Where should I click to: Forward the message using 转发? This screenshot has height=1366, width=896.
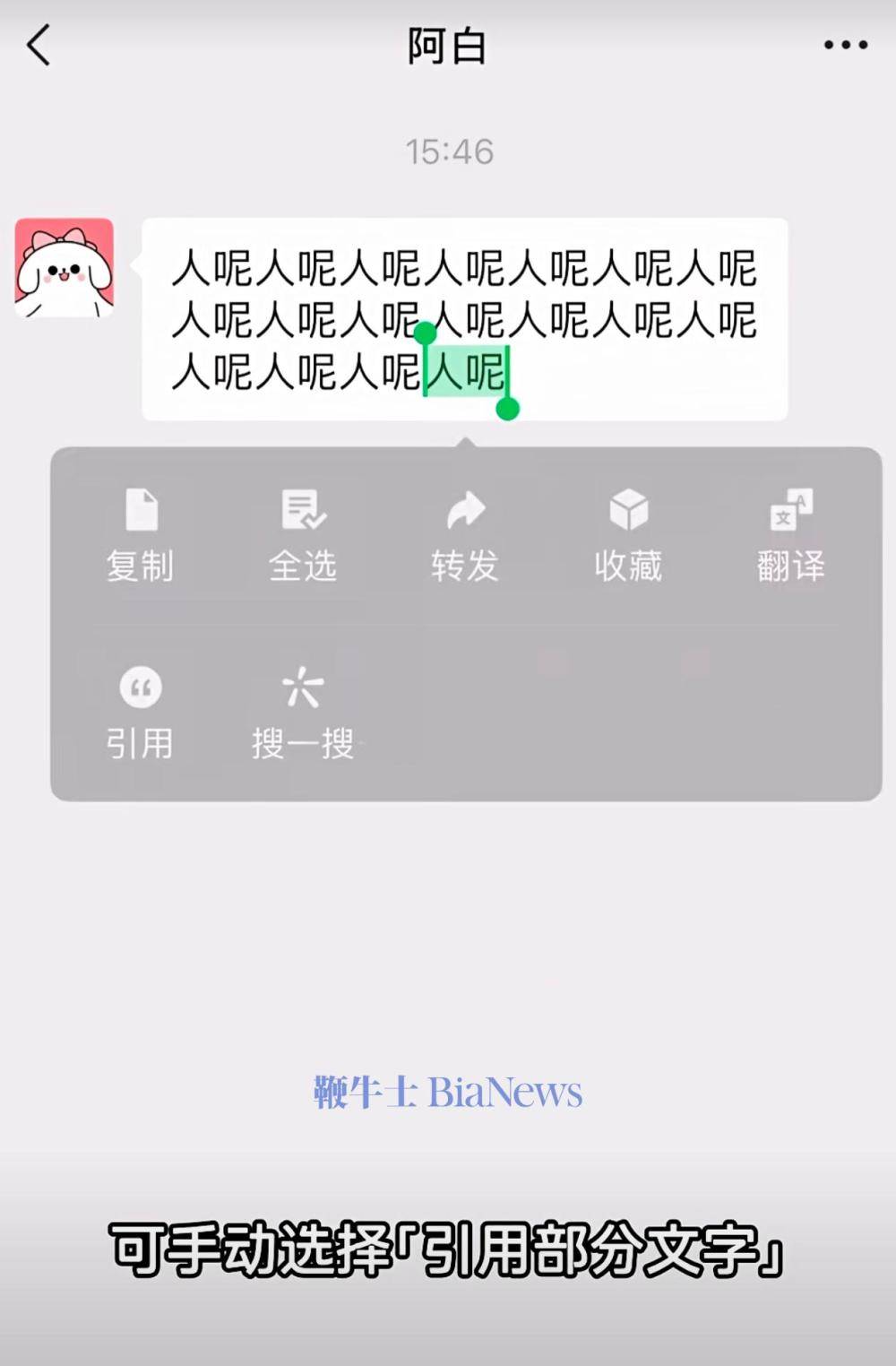pyautogui.click(x=465, y=534)
